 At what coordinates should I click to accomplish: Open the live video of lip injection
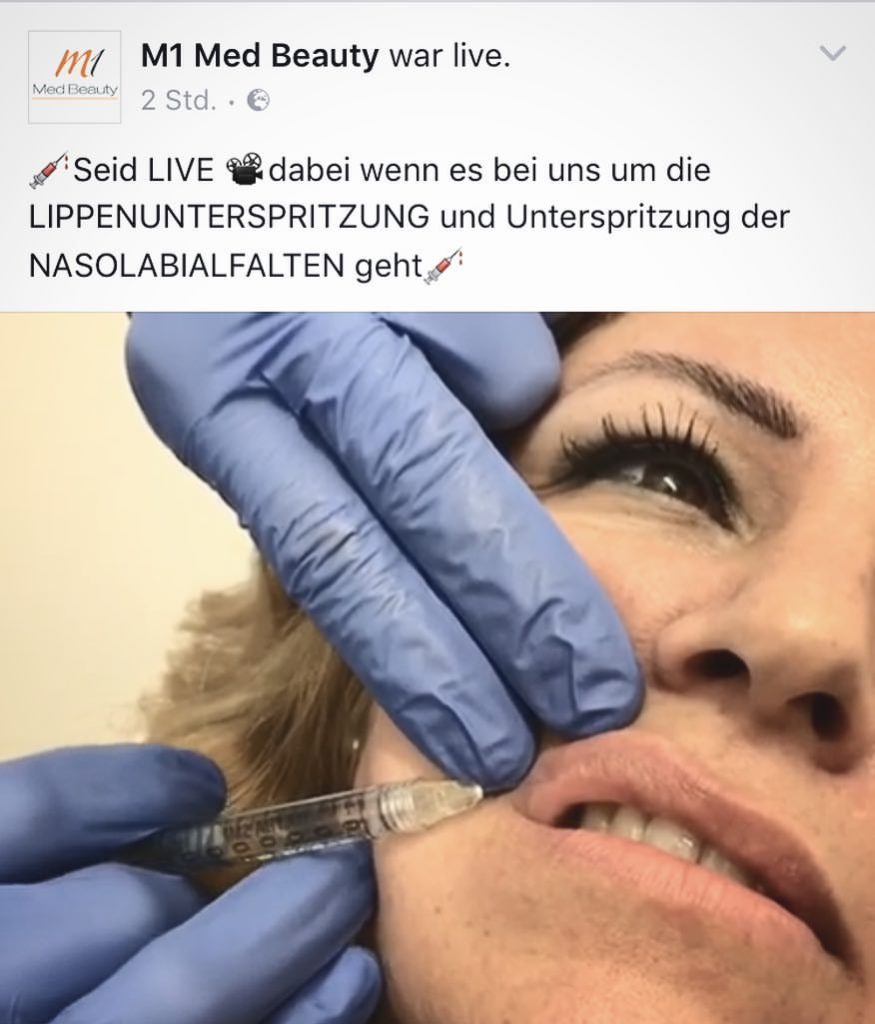[437, 667]
